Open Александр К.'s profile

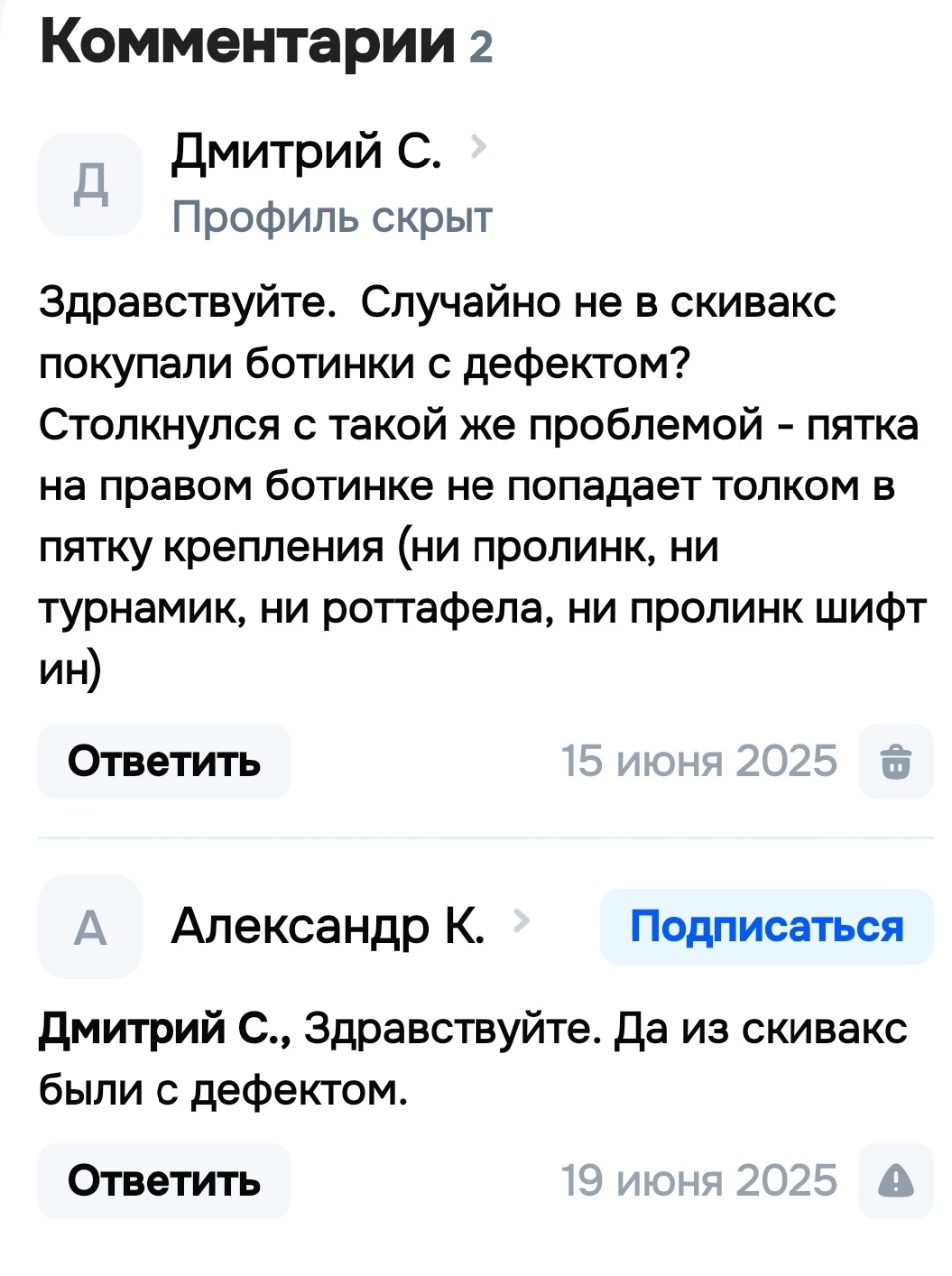coord(329,927)
